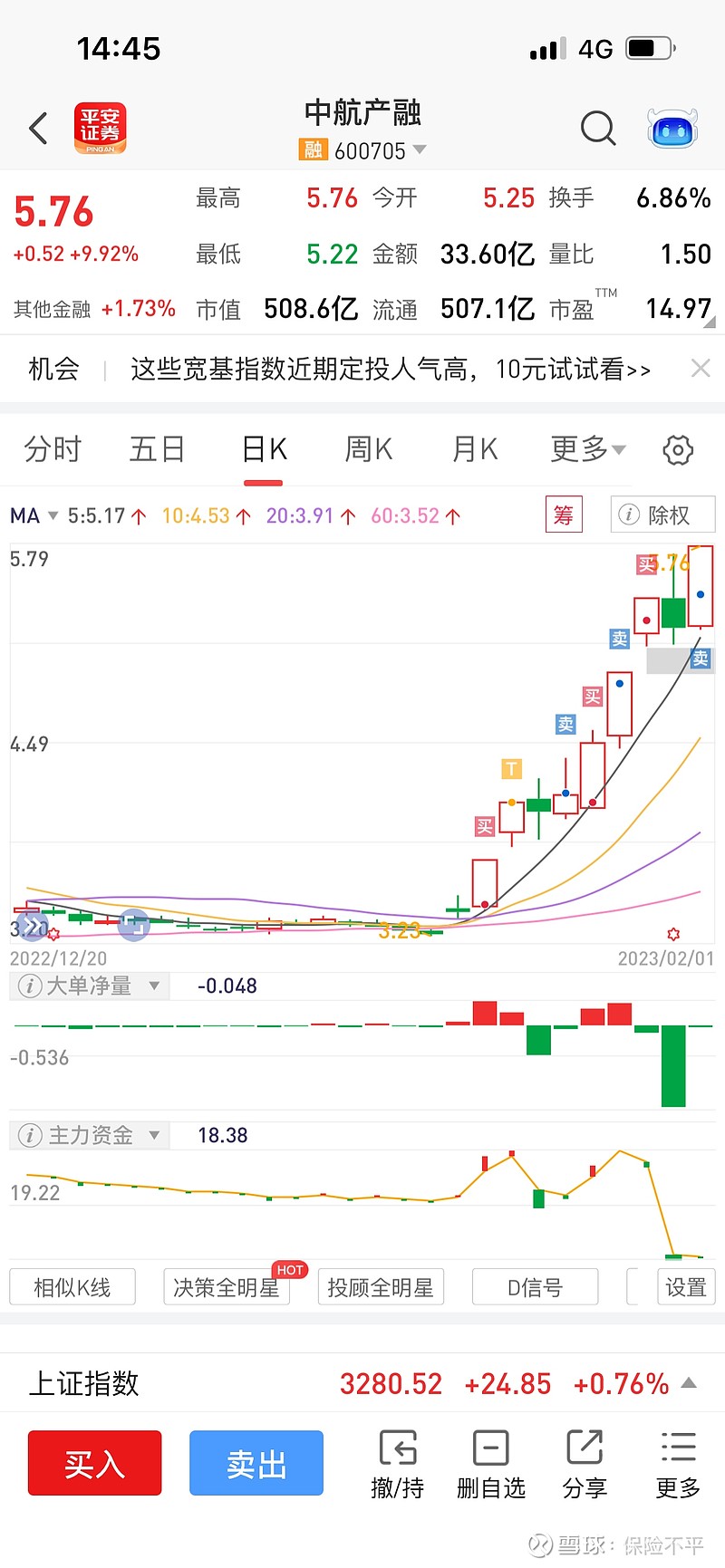Open the search magnifier icon
The height and width of the screenshot is (1568, 725).
coord(598,128)
